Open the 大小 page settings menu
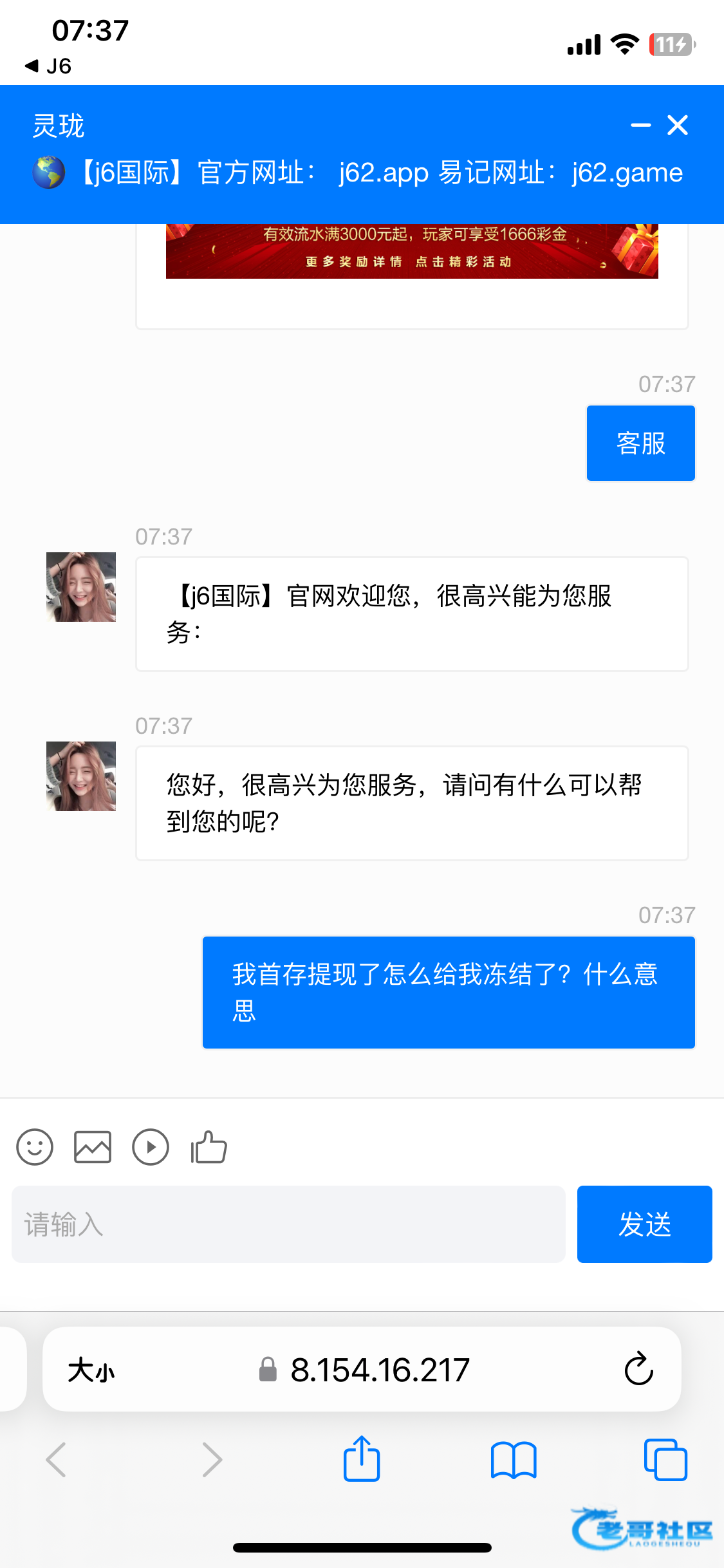The width and height of the screenshot is (724, 1568). pyautogui.click(x=91, y=1369)
